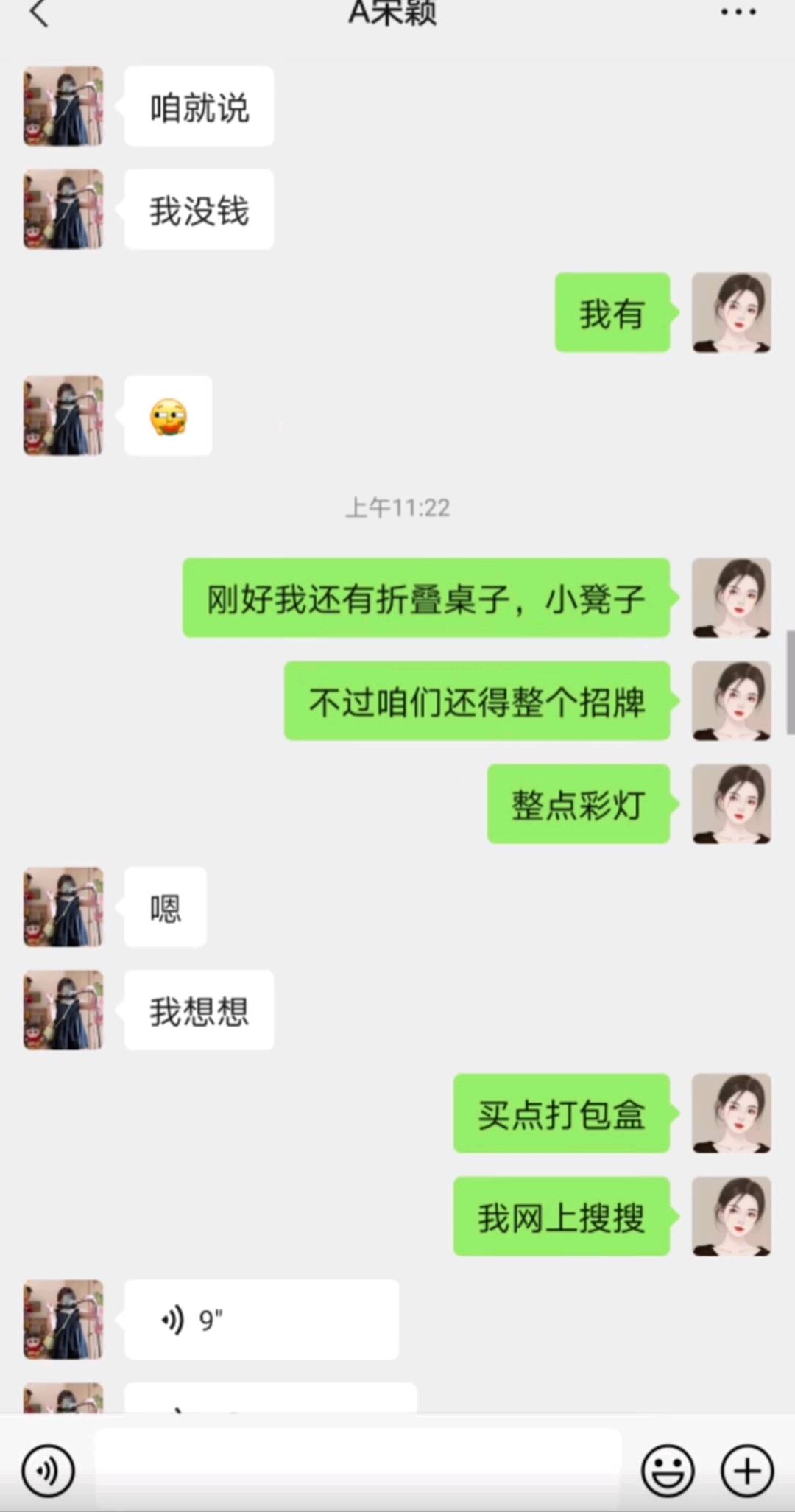Open the plus attachments menu
The image size is (795, 1512).
coord(747,1471)
